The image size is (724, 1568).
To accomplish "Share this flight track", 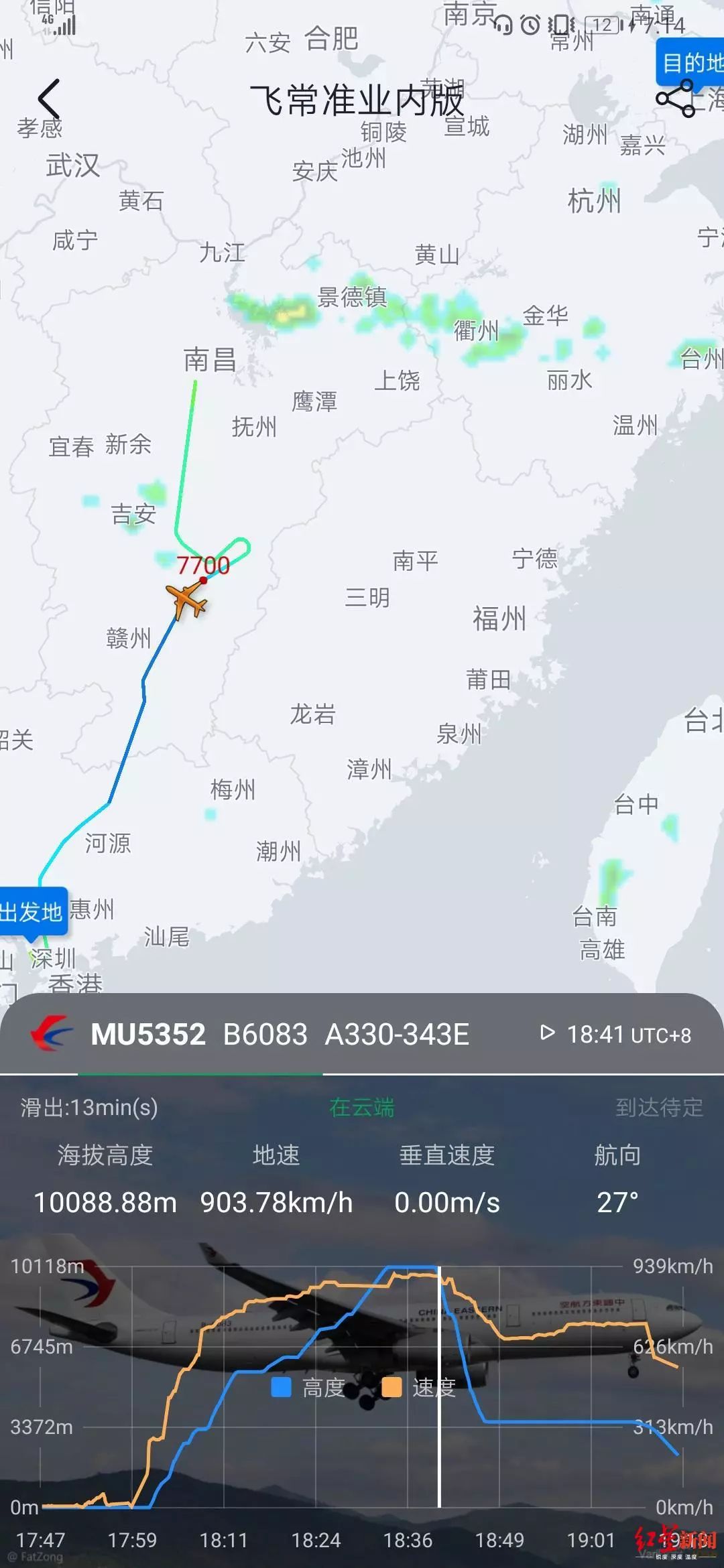I will 675,99.
